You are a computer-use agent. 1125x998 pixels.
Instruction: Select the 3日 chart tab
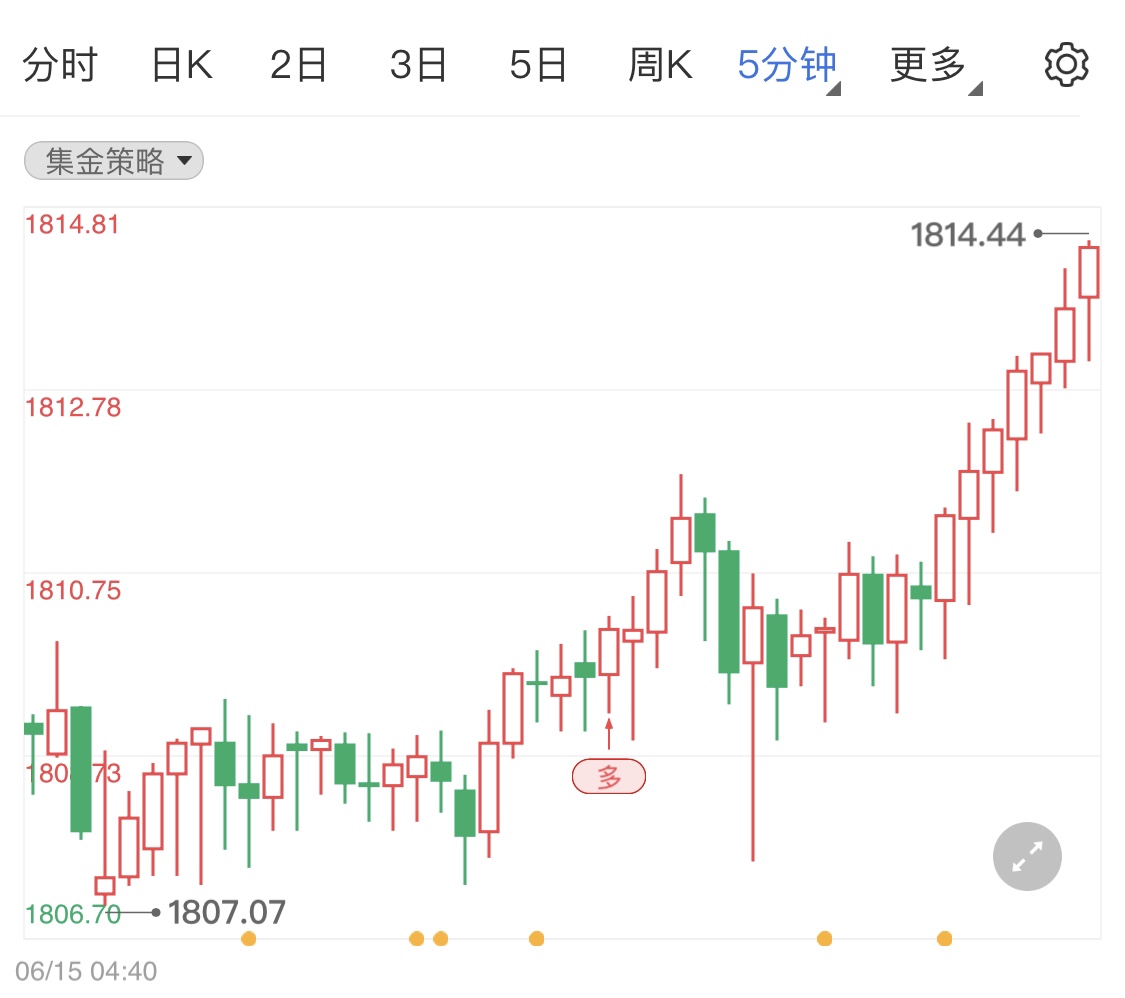click(418, 66)
